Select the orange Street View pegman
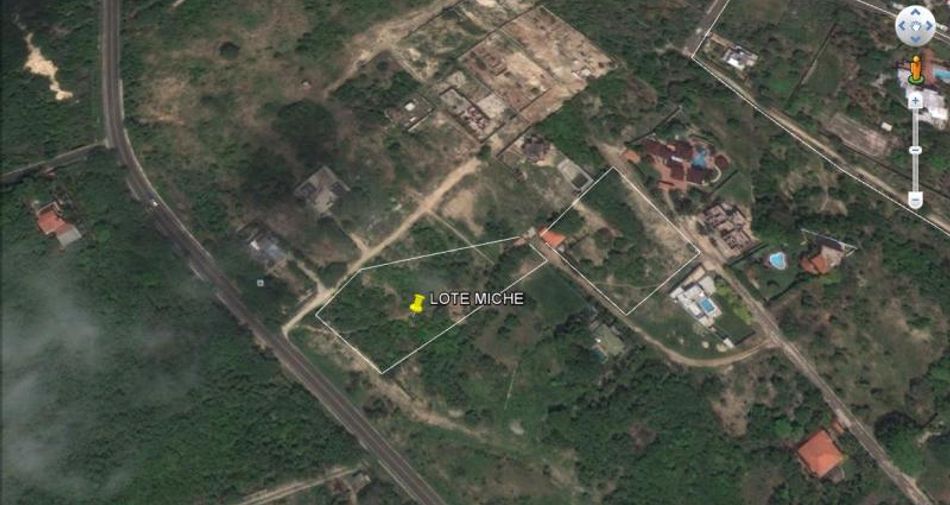950x505 pixels. (x=916, y=70)
